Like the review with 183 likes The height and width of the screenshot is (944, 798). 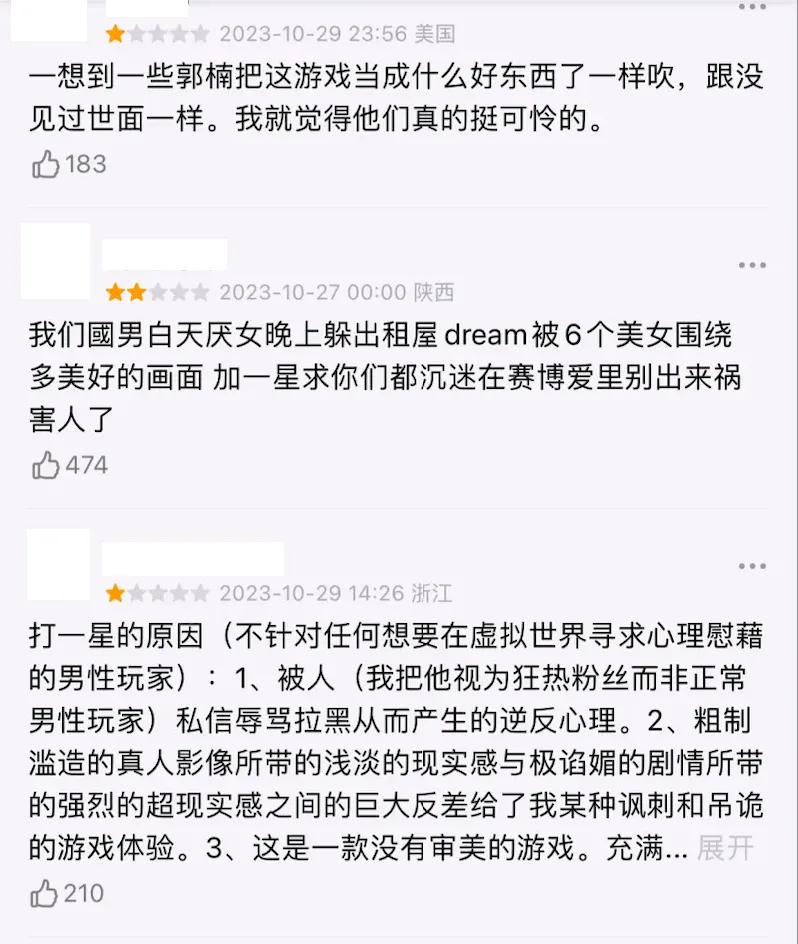pyautogui.click(x=46, y=164)
